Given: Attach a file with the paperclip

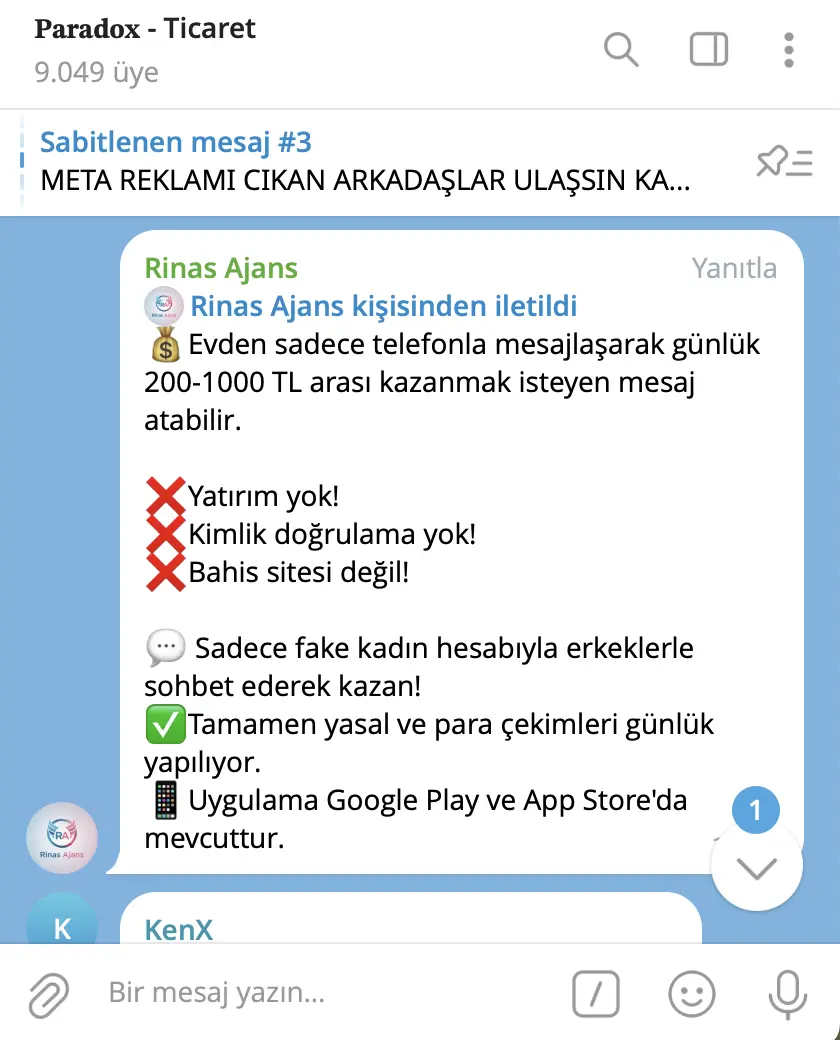Looking at the screenshot, I should point(48,994).
